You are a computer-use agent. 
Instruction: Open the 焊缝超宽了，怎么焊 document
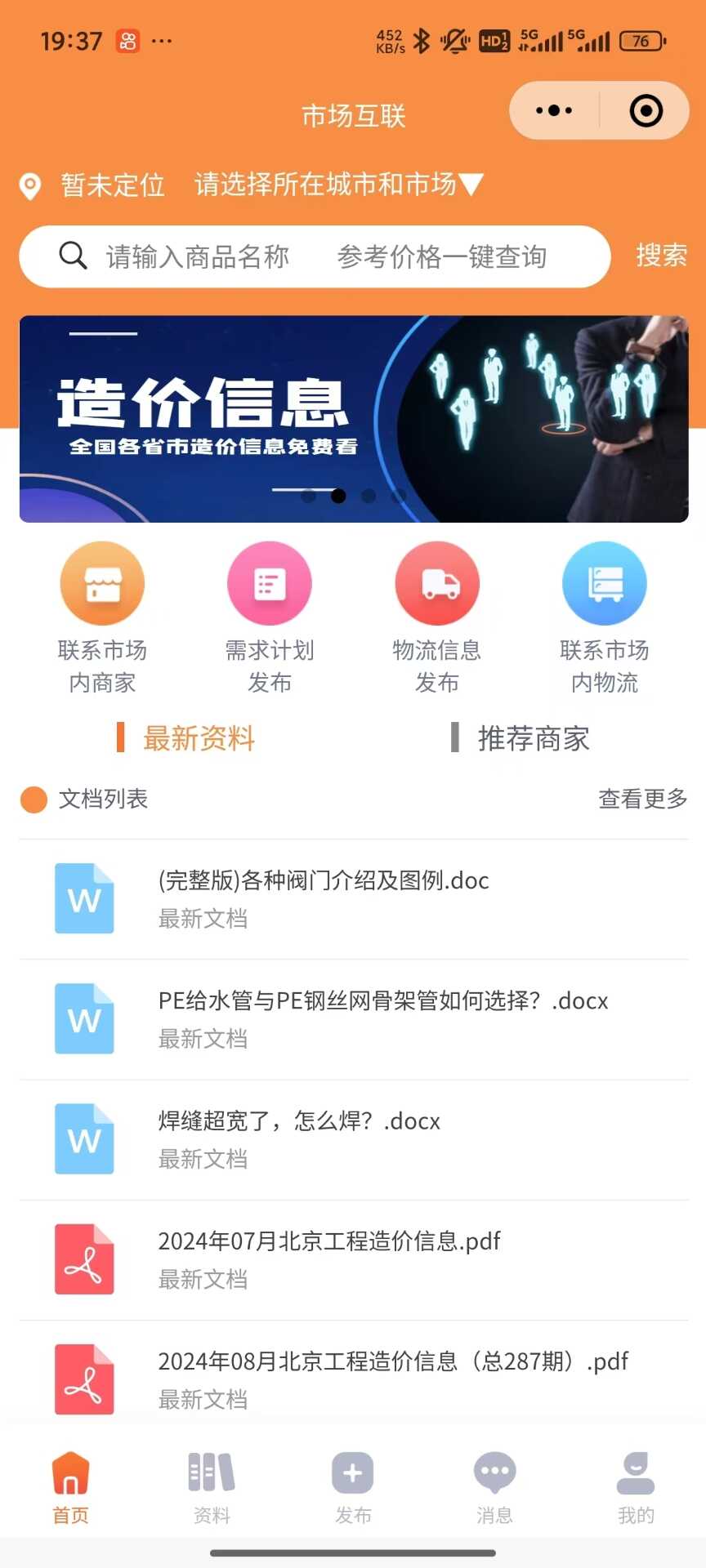click(299, 1138)
